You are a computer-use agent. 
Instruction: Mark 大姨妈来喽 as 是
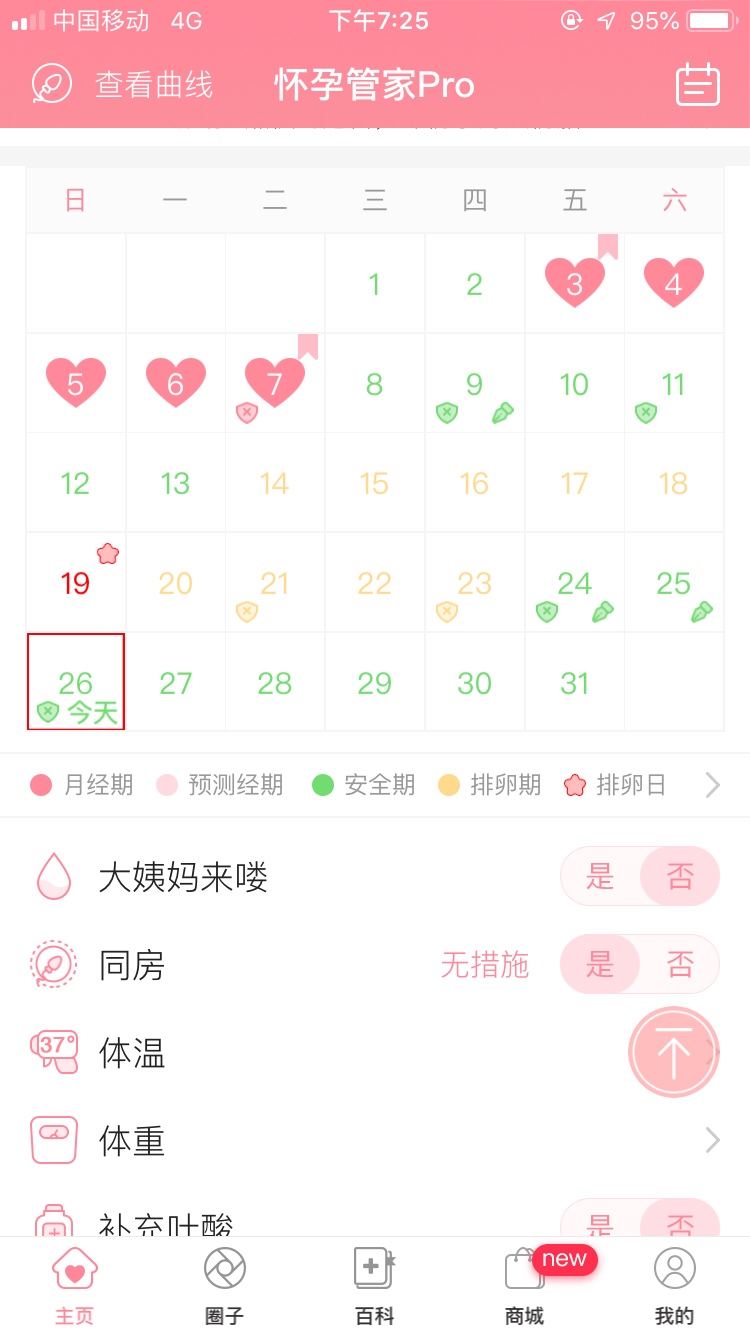point(600,877)
